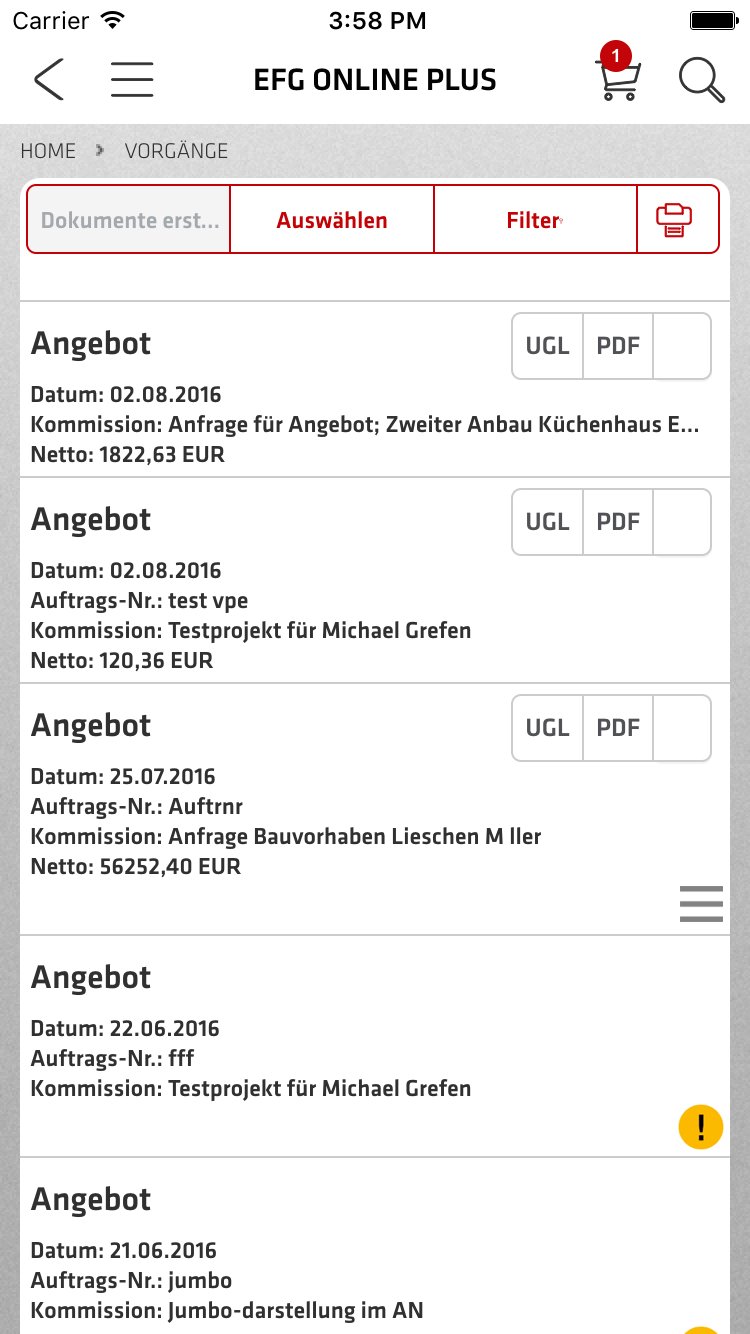Select the checkbox for Angebot test vpe
The height and width of the screenshot is (1334, 750).
pyautogui.click(x=682, y=522)
